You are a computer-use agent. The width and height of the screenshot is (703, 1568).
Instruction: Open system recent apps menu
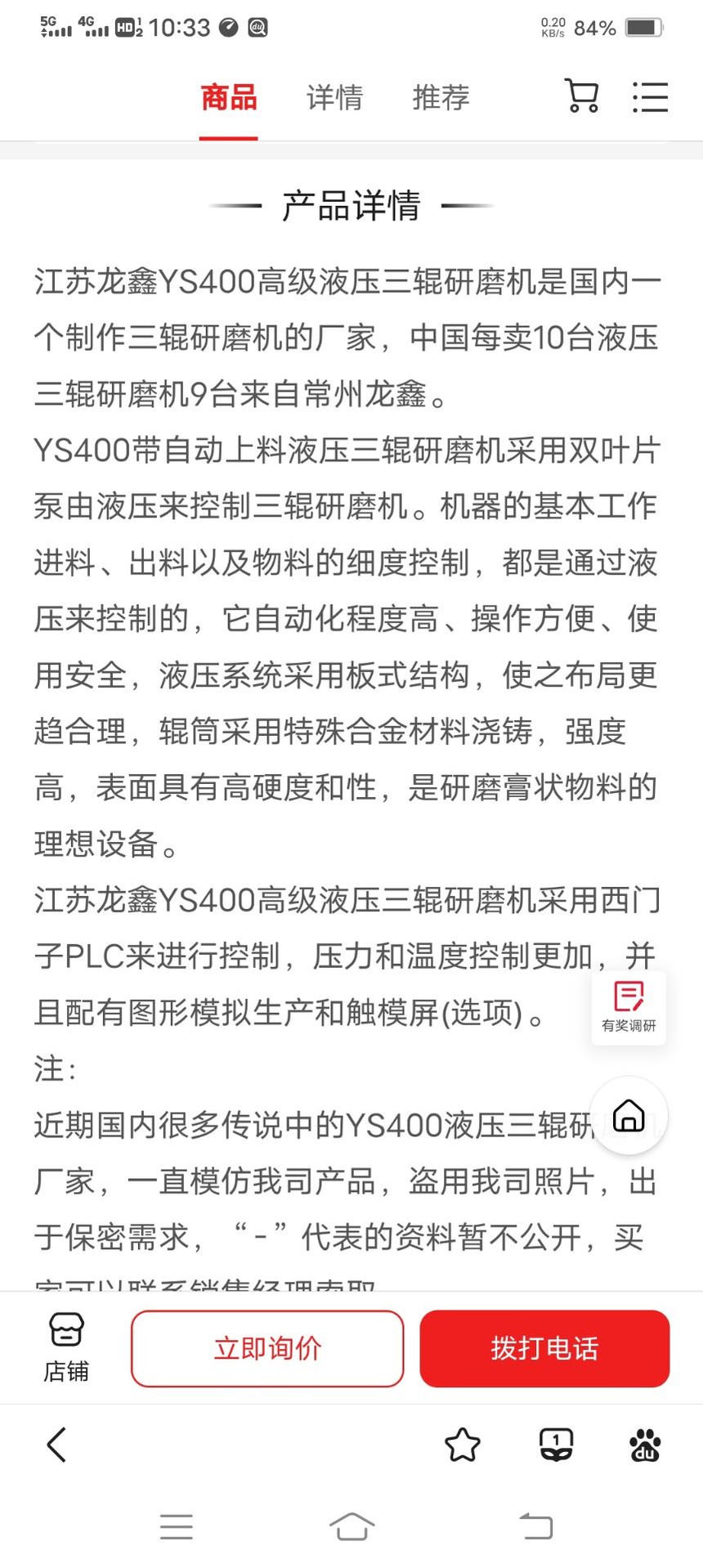click(177, 1526)
